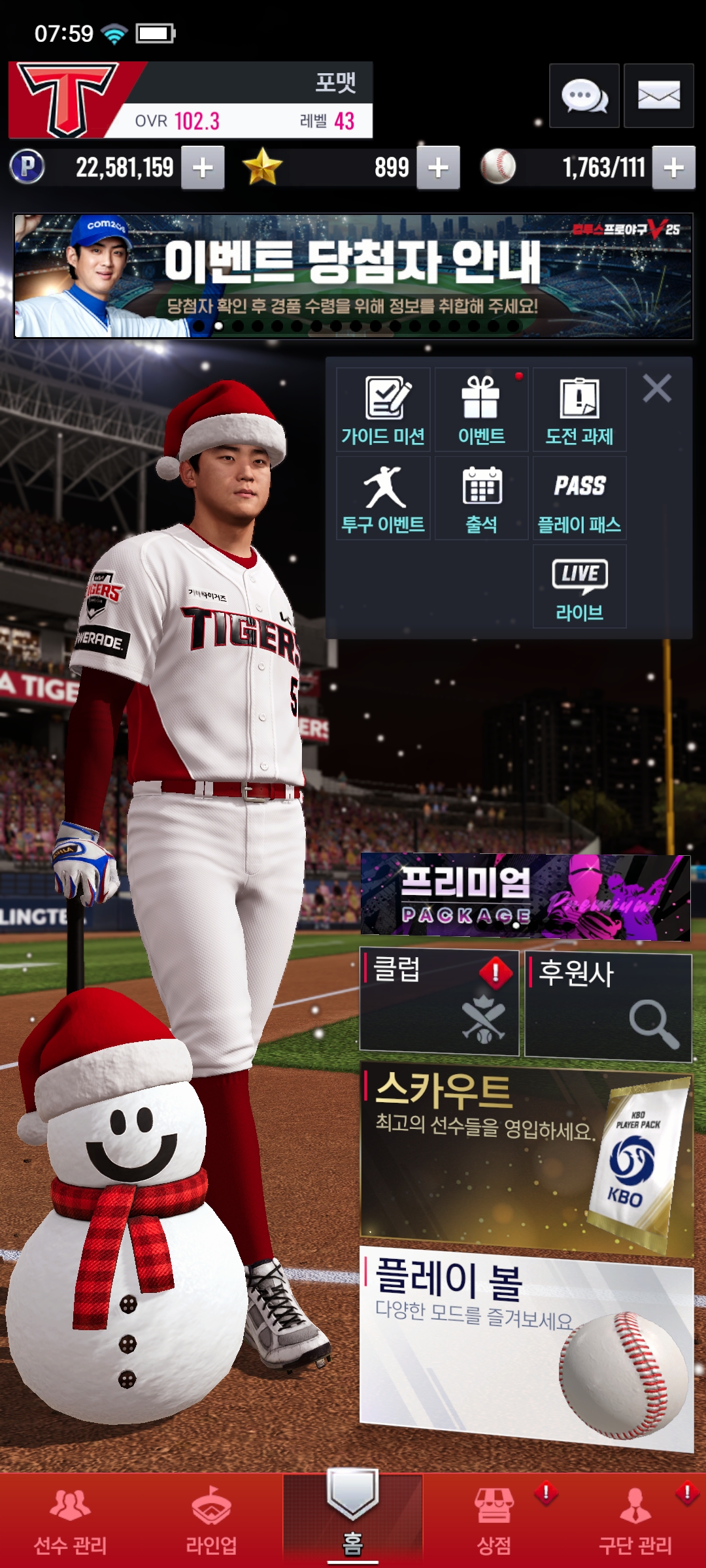Open 라이브

579,586
